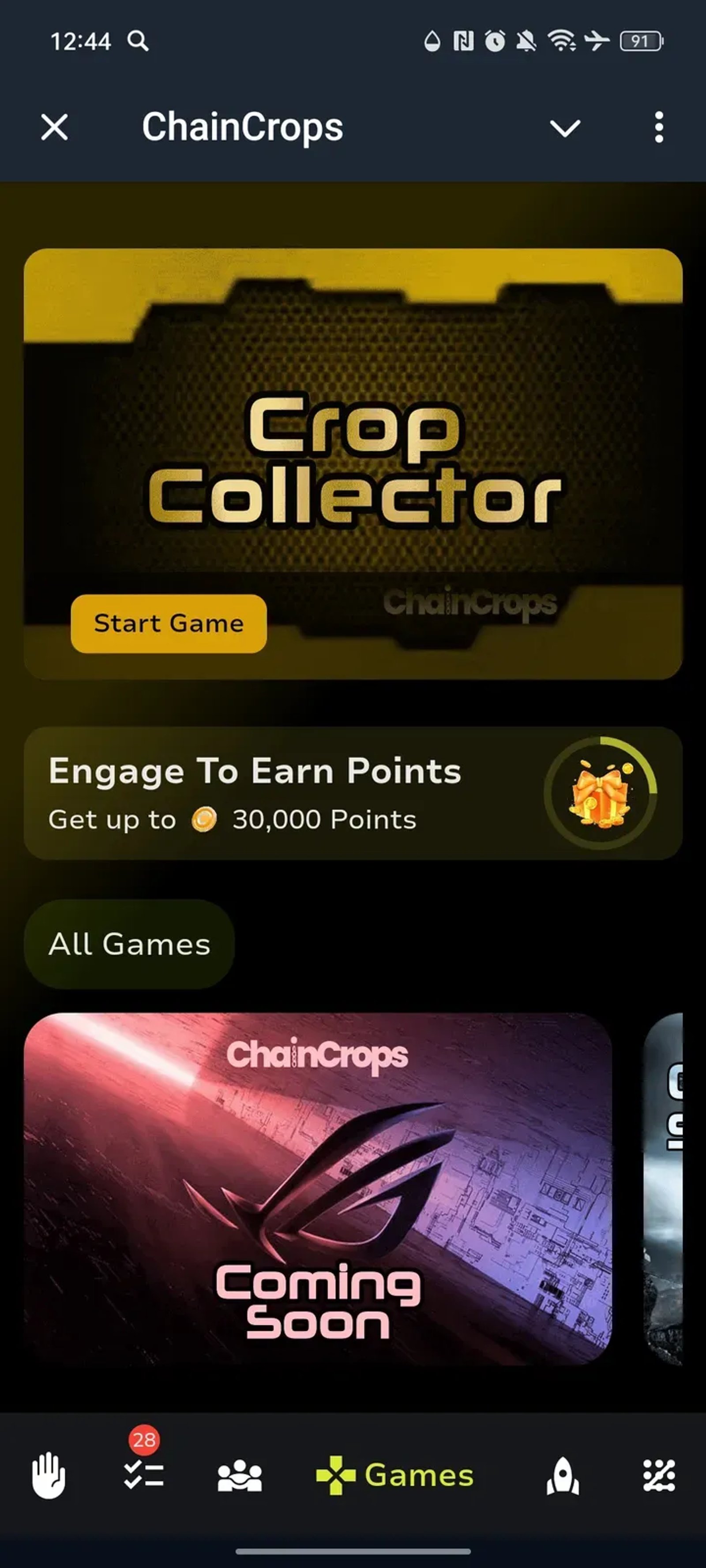Expand the chevron down arrow in header
This screenshot has width=706, height=1568.
pyautogui.click(x=565, y=128)
